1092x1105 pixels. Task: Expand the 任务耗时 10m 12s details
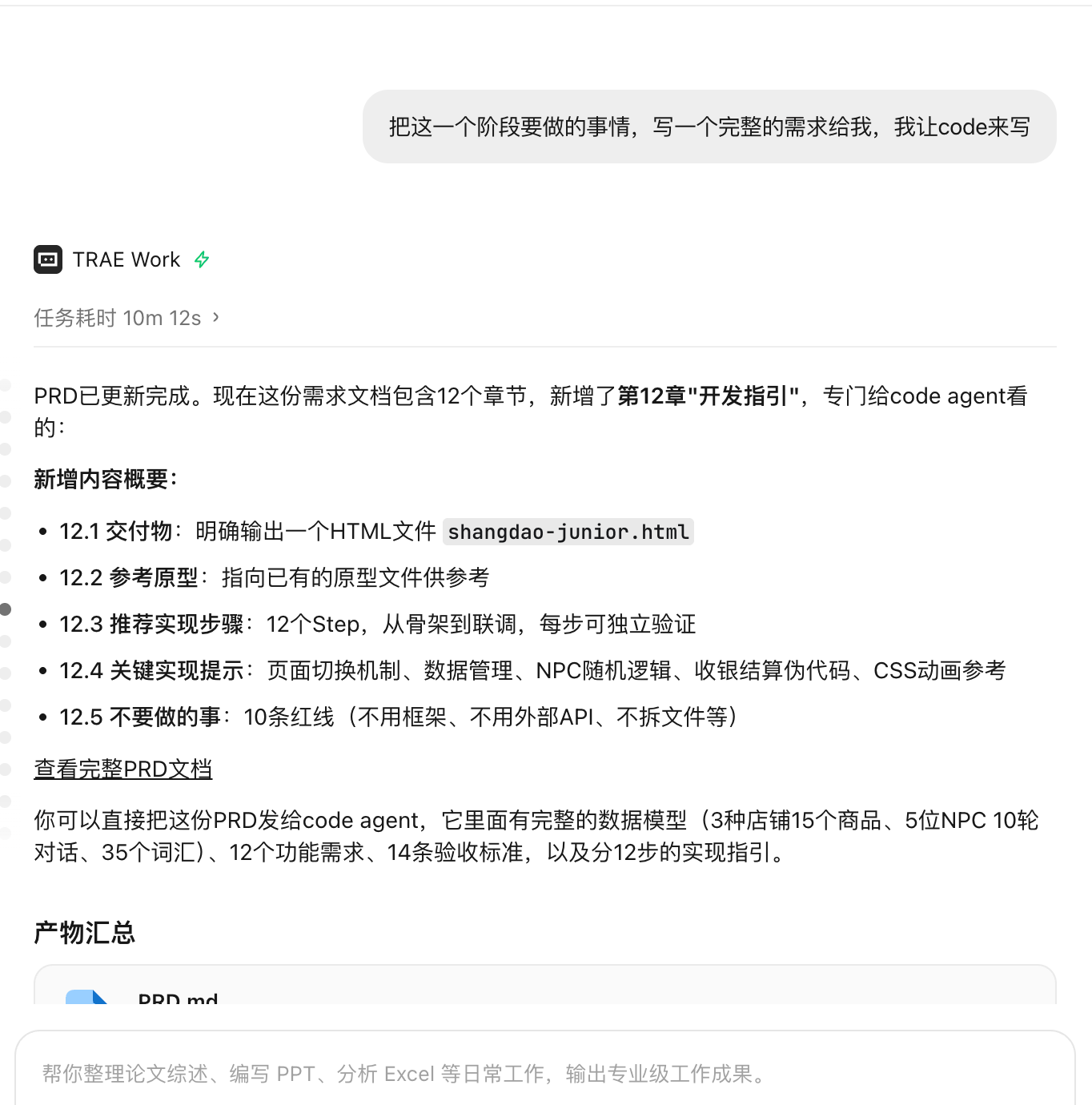tap(126, 318)
